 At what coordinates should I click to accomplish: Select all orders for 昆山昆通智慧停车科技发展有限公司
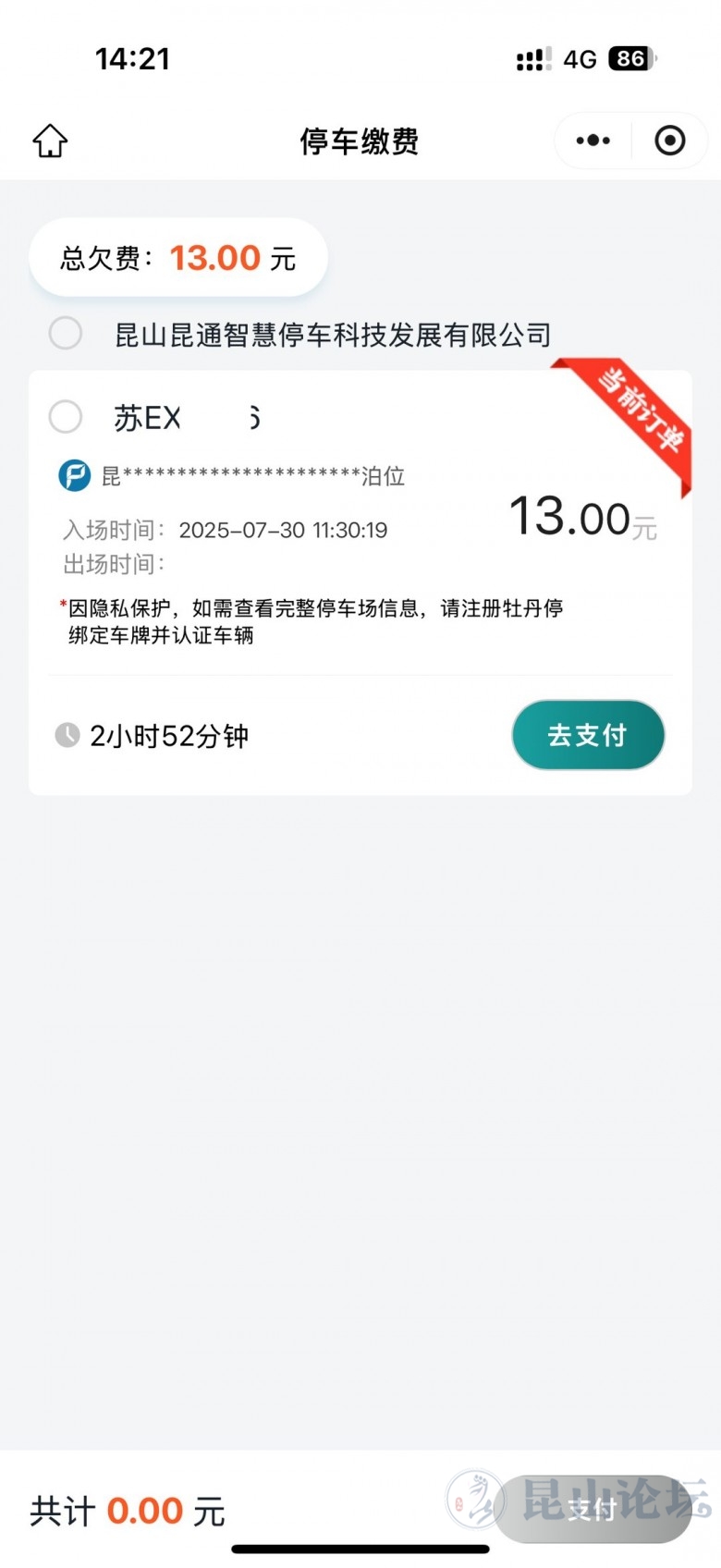coord(66,333)
